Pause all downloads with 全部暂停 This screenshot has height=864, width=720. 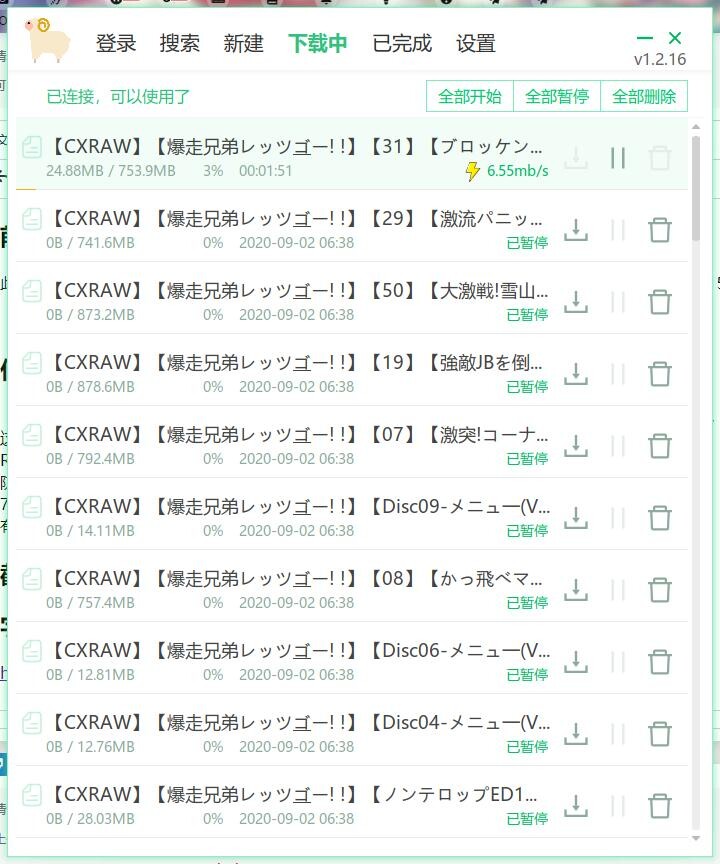[x=557, y=97]
